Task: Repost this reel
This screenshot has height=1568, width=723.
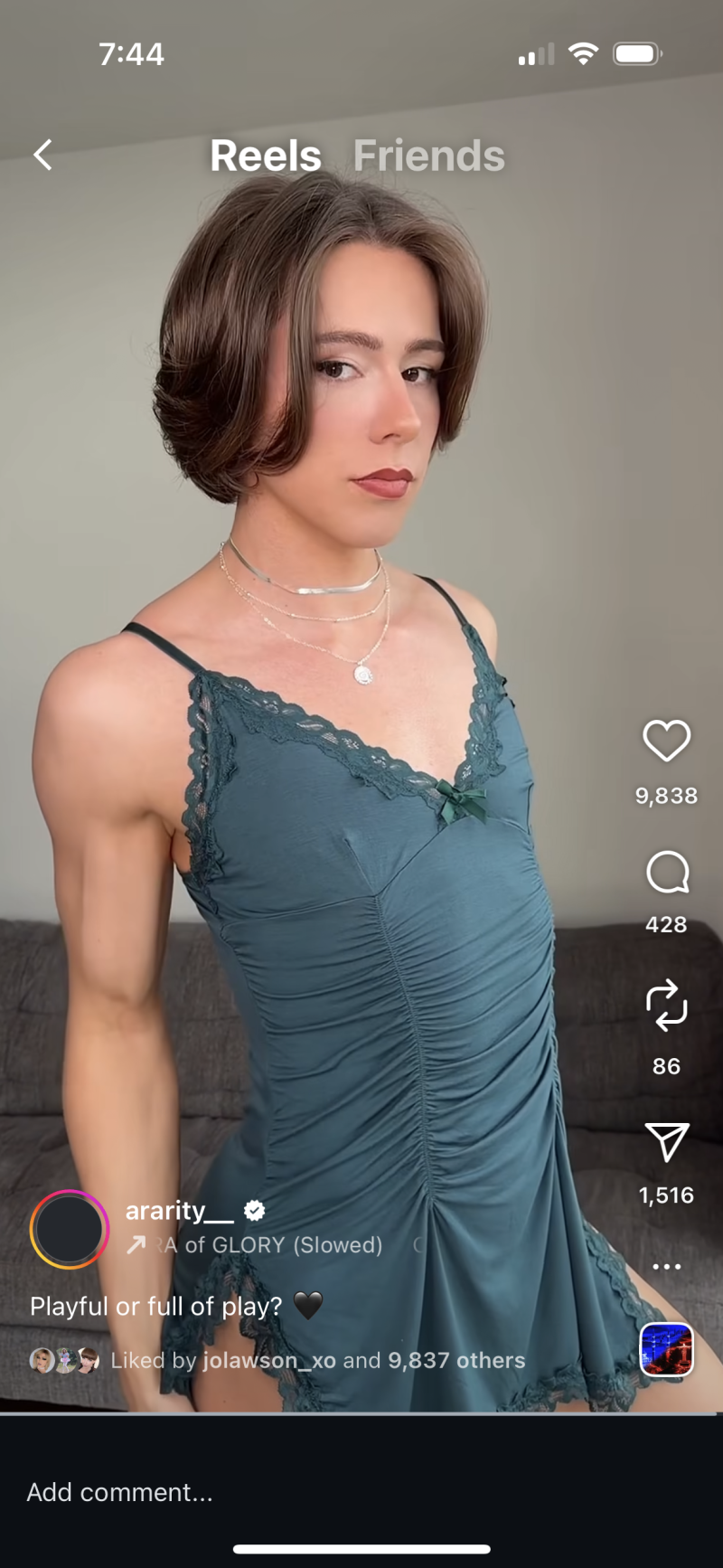Action: pyautogui.click(x=666, y=1005)
